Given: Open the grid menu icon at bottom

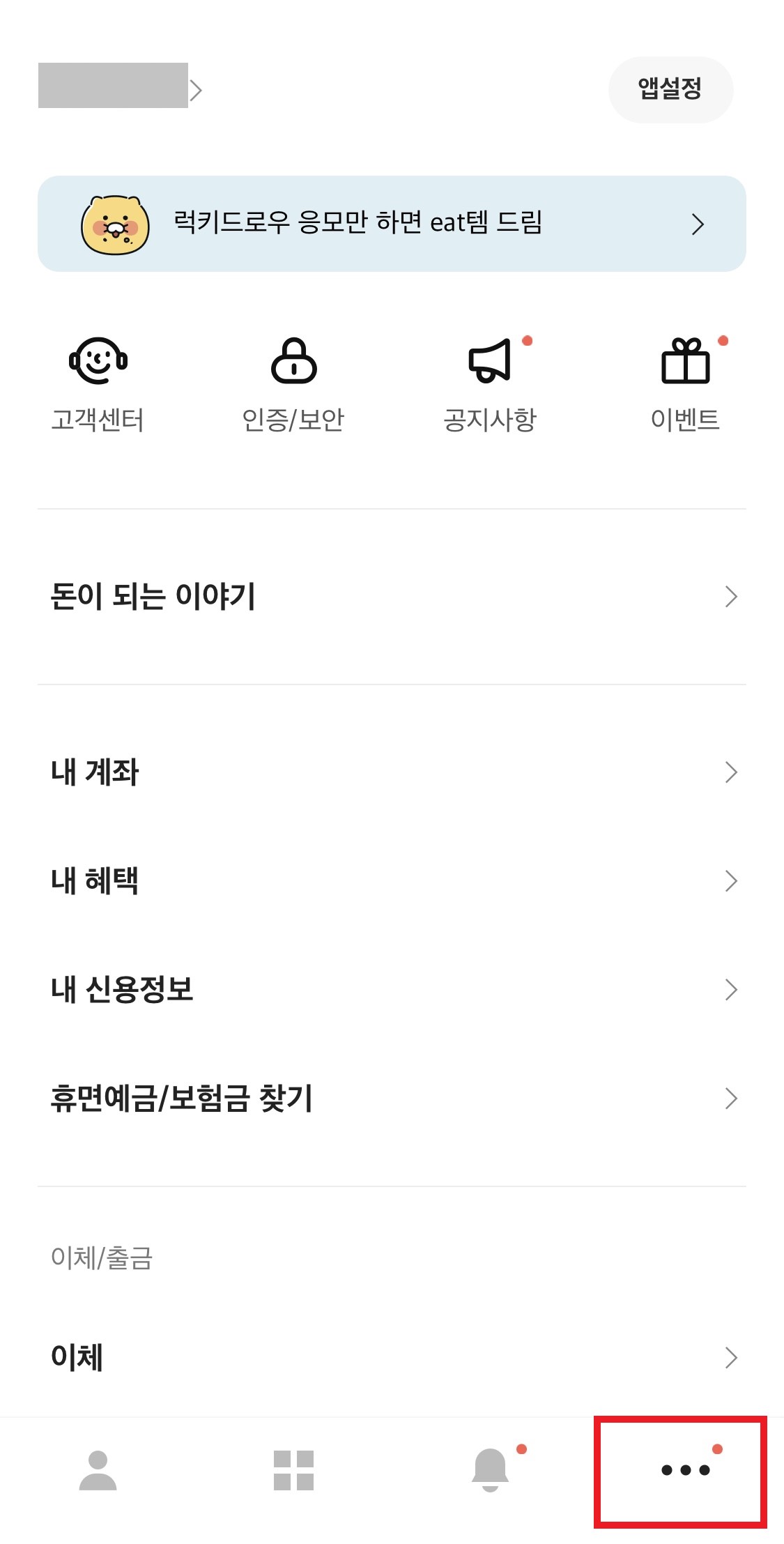Looking at the screenshot, I should tap(293, 1471).
